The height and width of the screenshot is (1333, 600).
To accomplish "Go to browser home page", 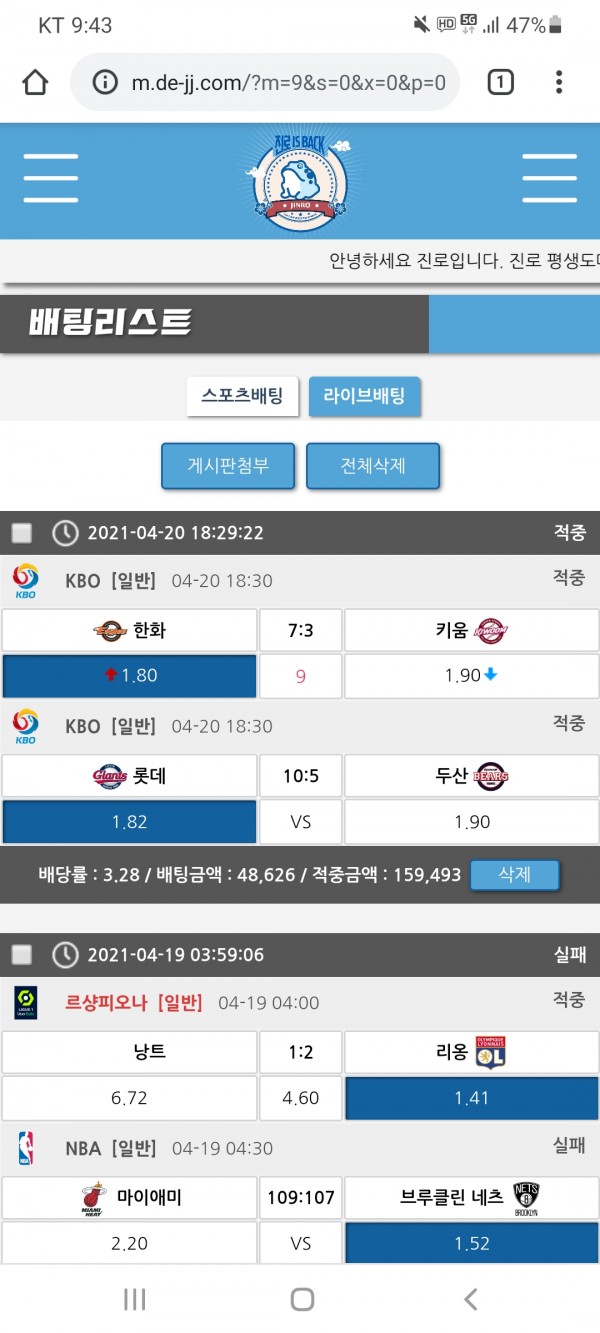I will pos(35,82).
